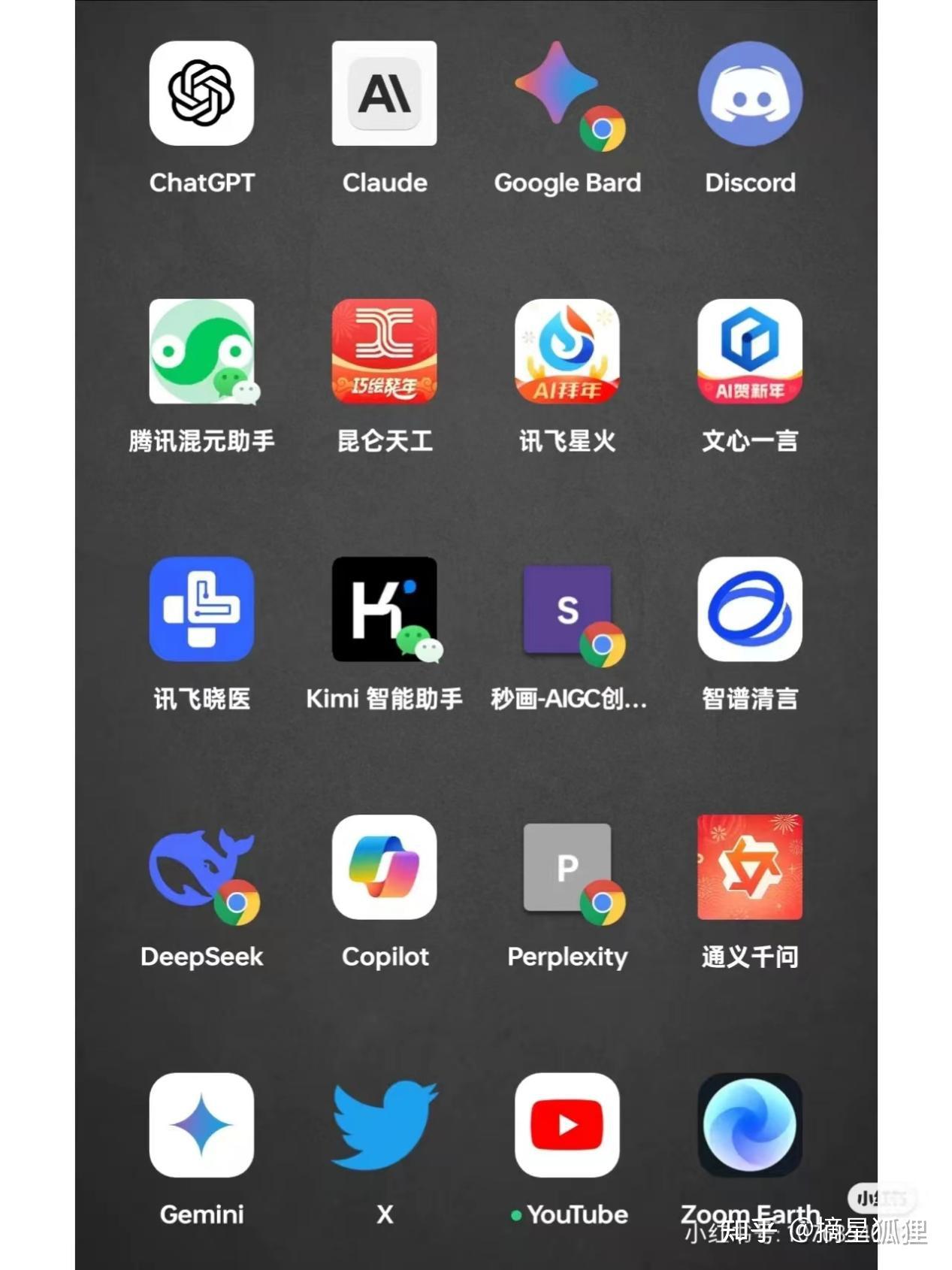This screenshot has width=952, height=1270.
Task: Launch Zoom Earth
Action: click(750, 1125)
